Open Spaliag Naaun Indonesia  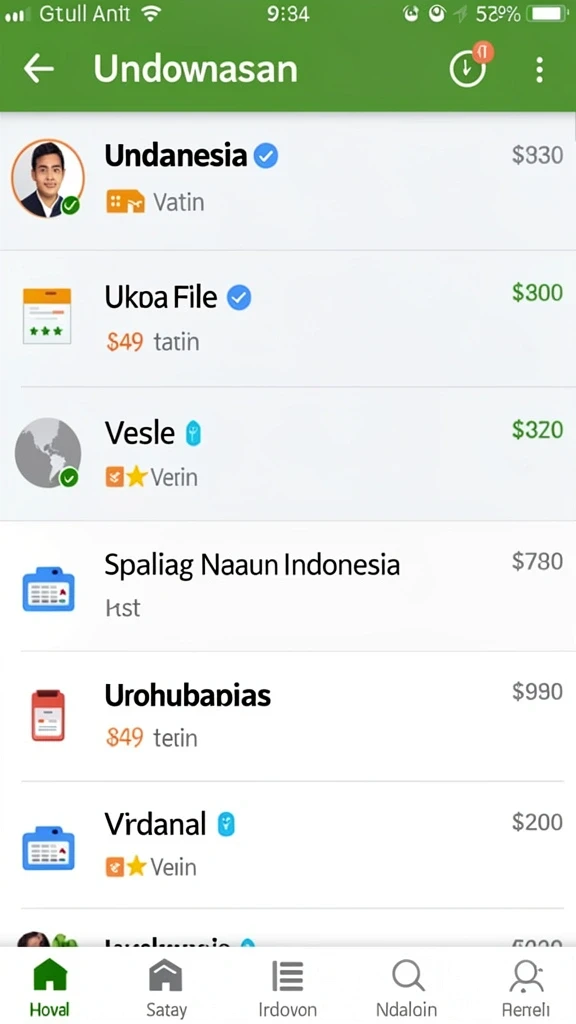(288, 585)
